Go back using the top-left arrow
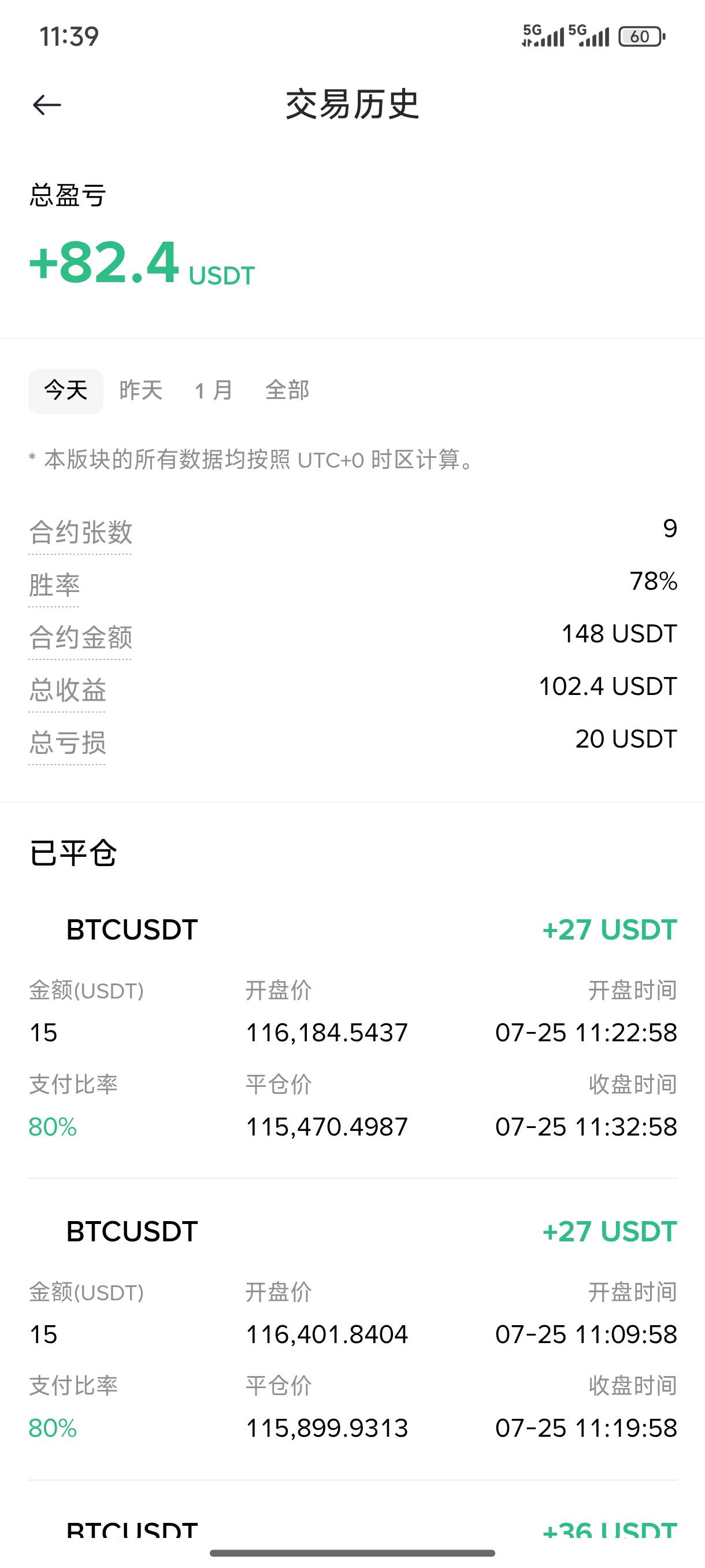Viewport: 705px width, 1568px height. click(47, 105)
